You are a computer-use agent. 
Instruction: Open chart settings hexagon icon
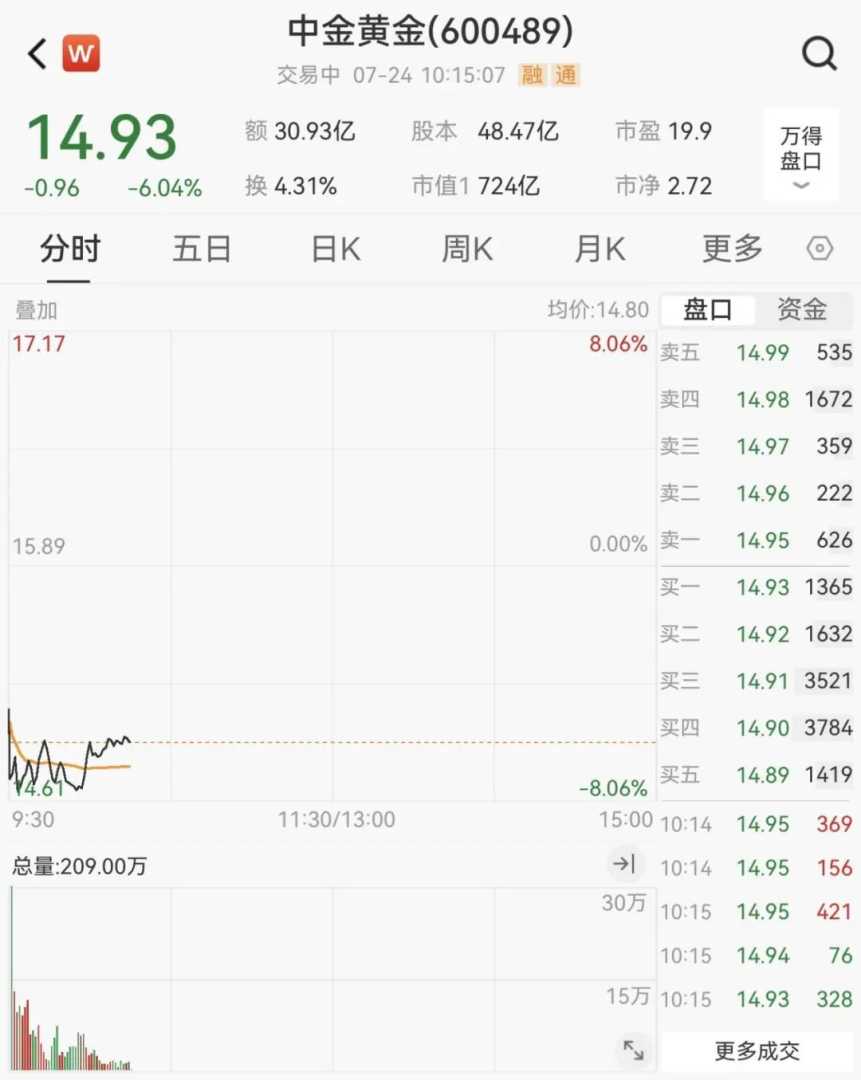tap(819, 249)
